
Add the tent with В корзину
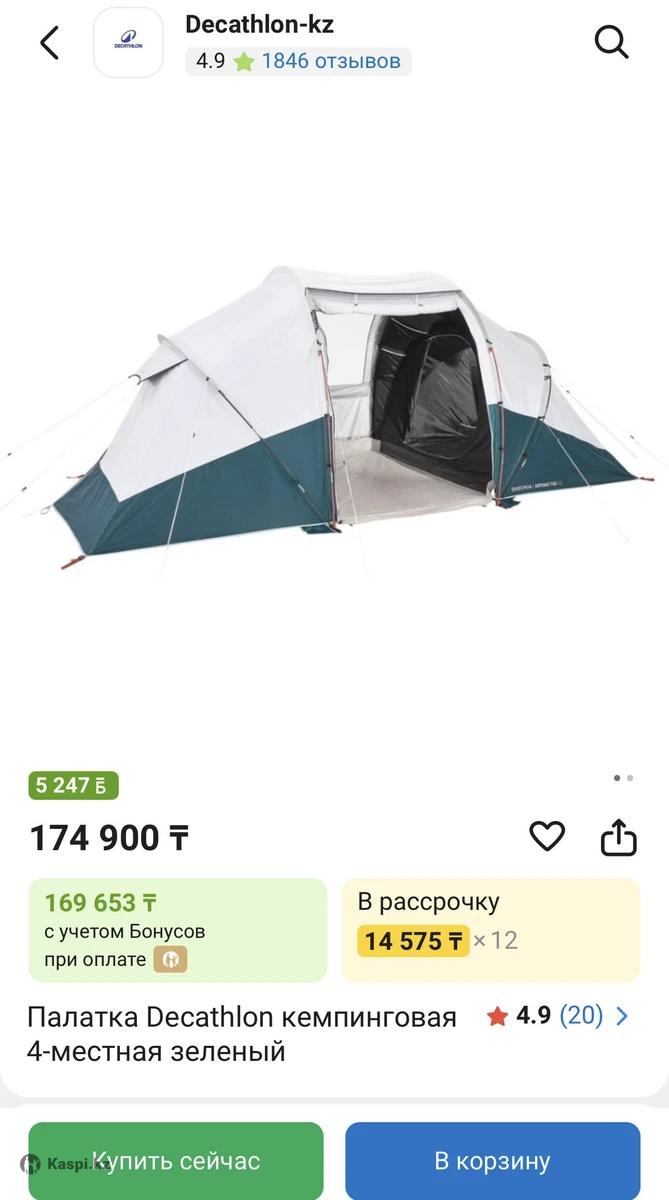492,1161
